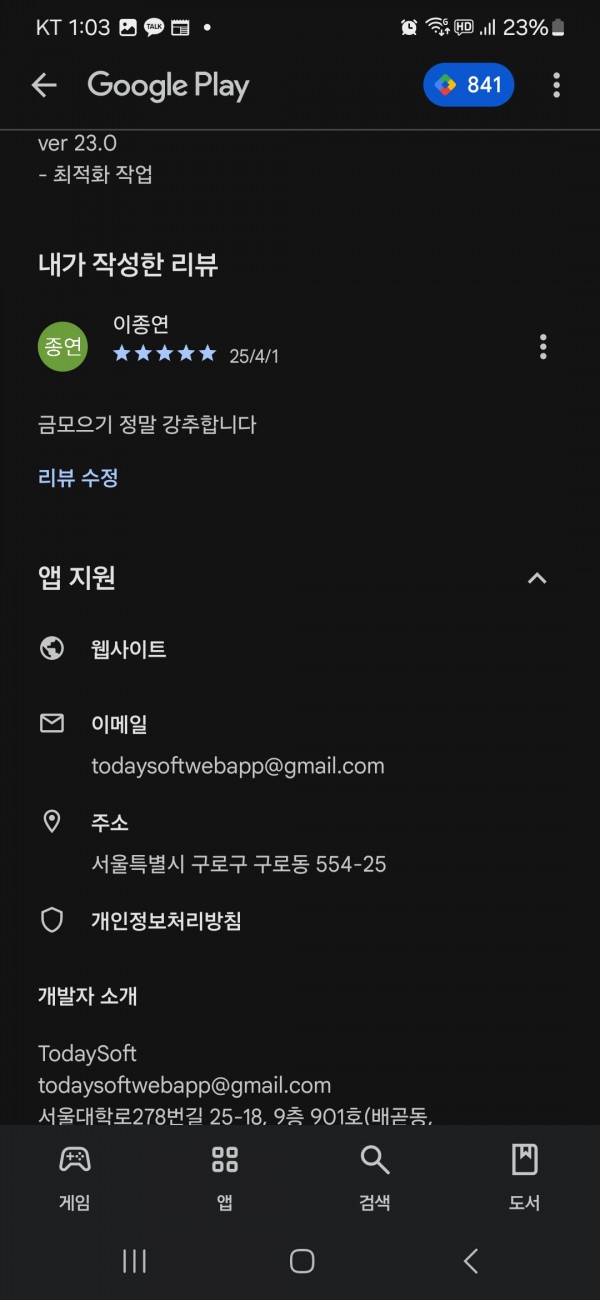Open the Play Points 841 badge
Screen dimensions: 600x1300
[x=469, y=85]
